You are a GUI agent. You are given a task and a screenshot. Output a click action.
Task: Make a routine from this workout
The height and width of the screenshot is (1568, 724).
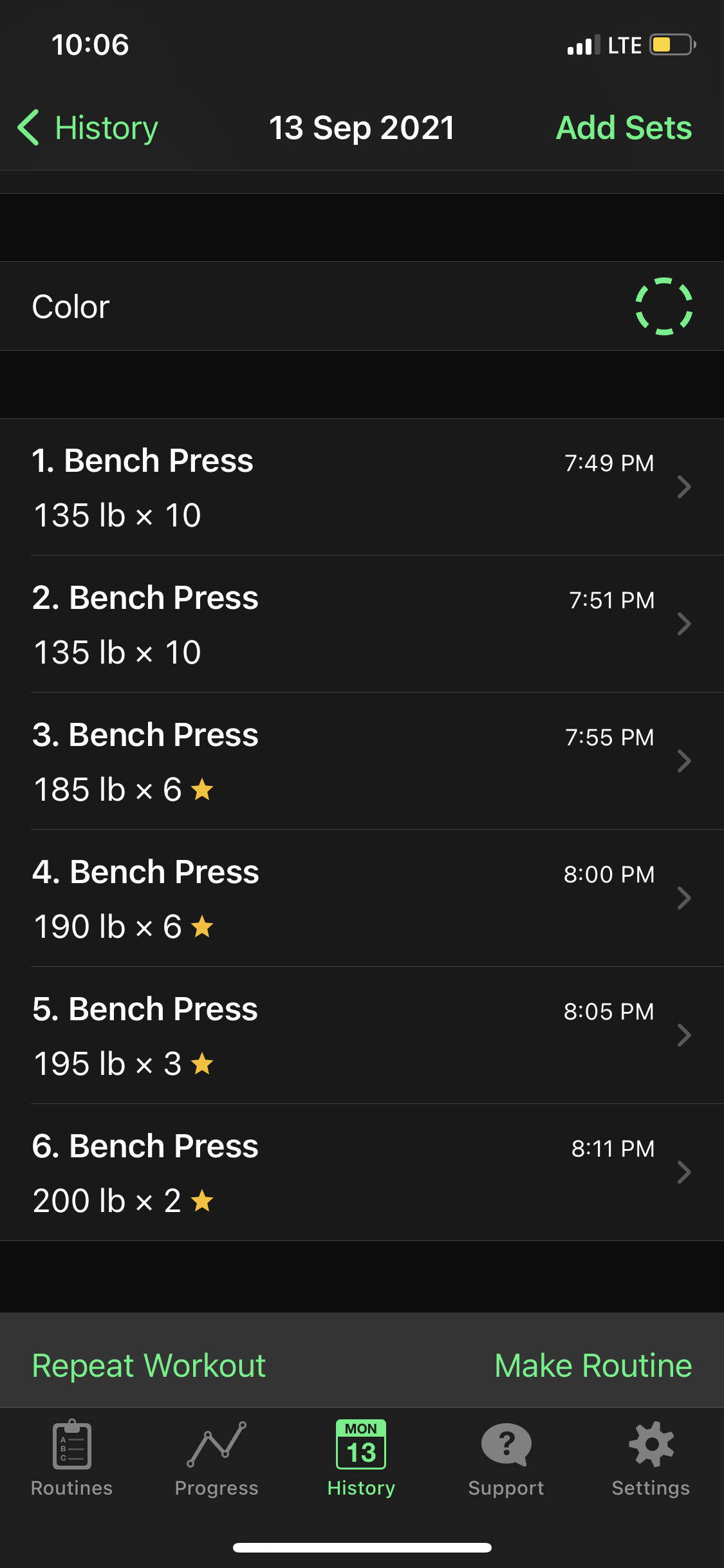593,1365
